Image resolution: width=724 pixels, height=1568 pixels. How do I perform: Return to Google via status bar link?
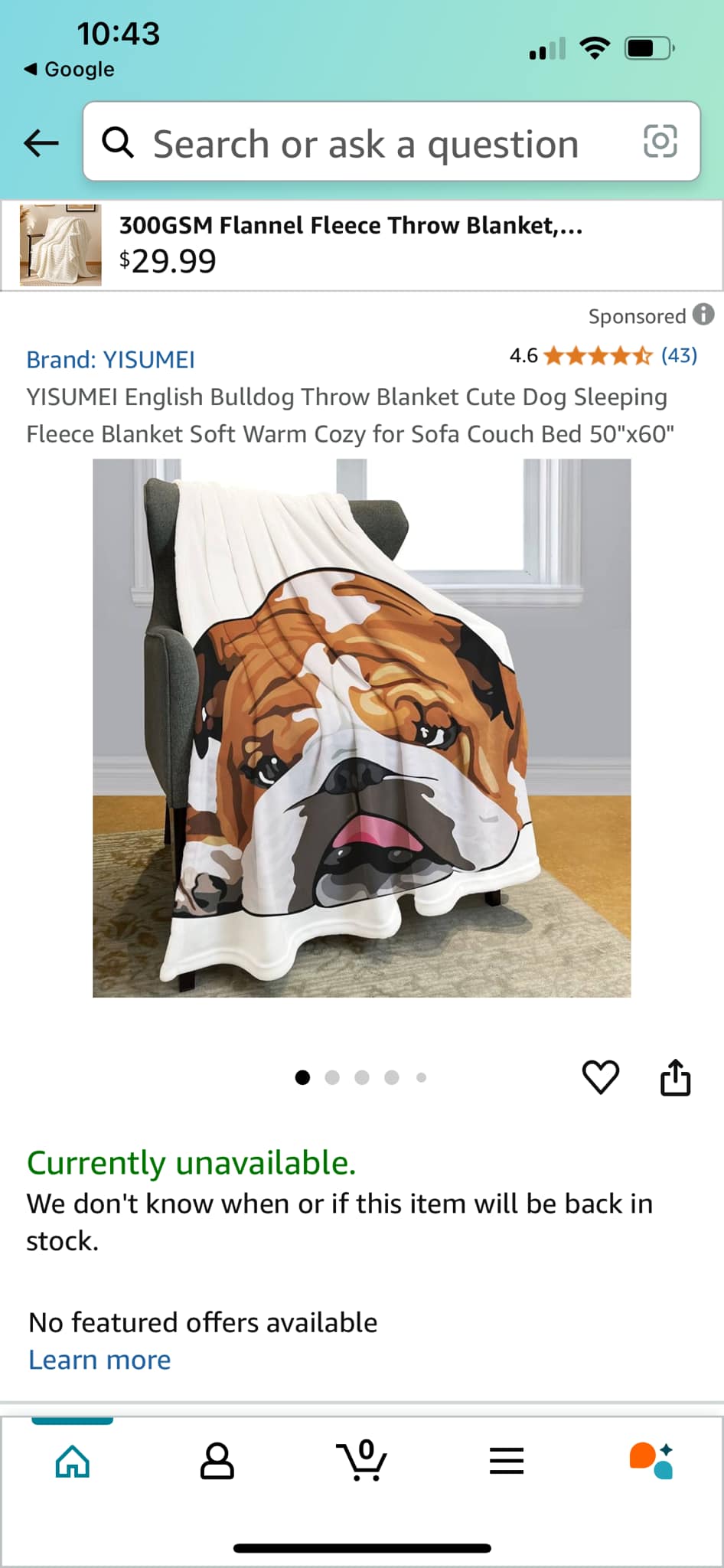pos(70,70)
